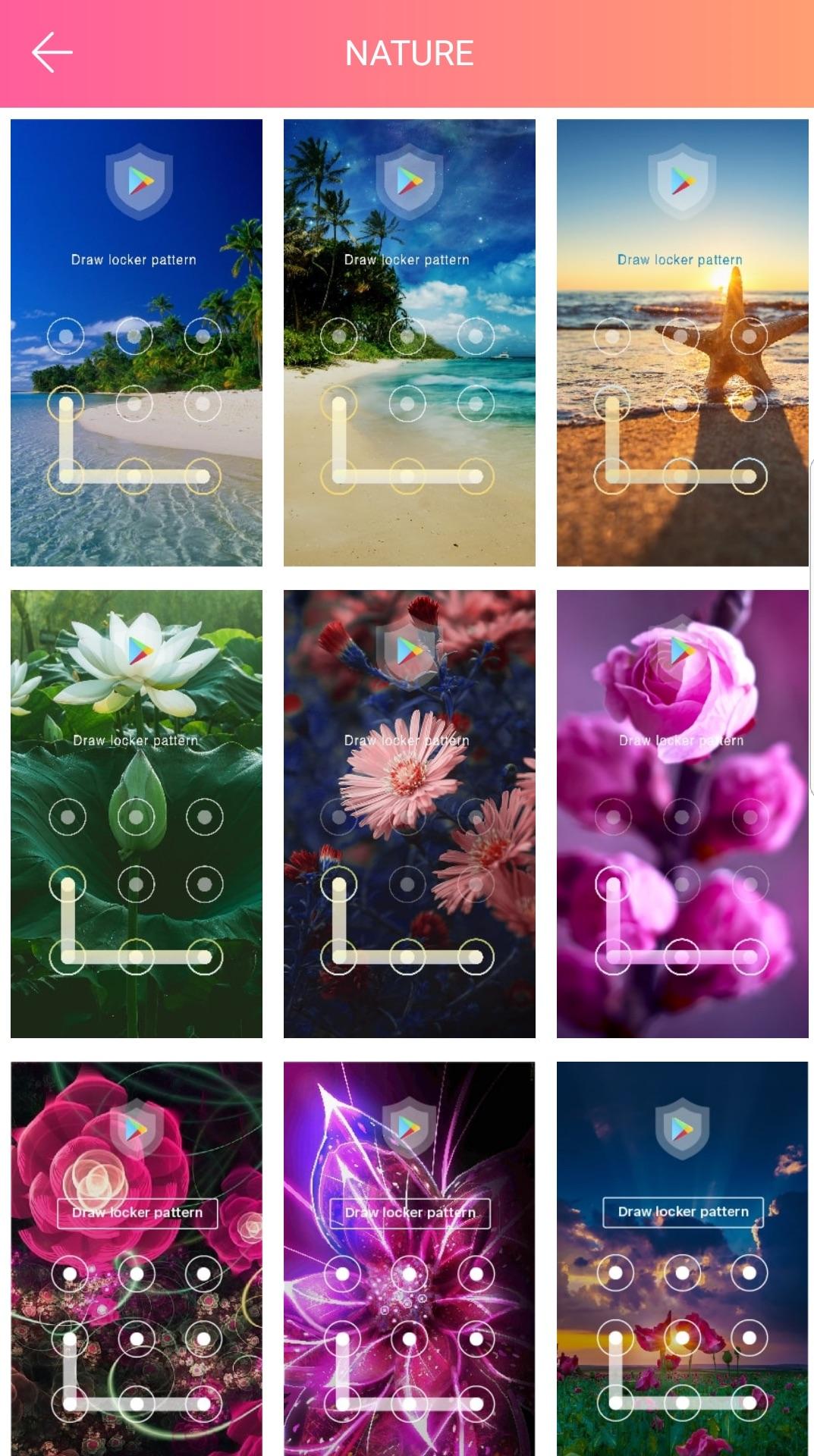814x1456 pixels.
Task: Pick the sunset flower field theme
Action: (x=683, y=1257)
